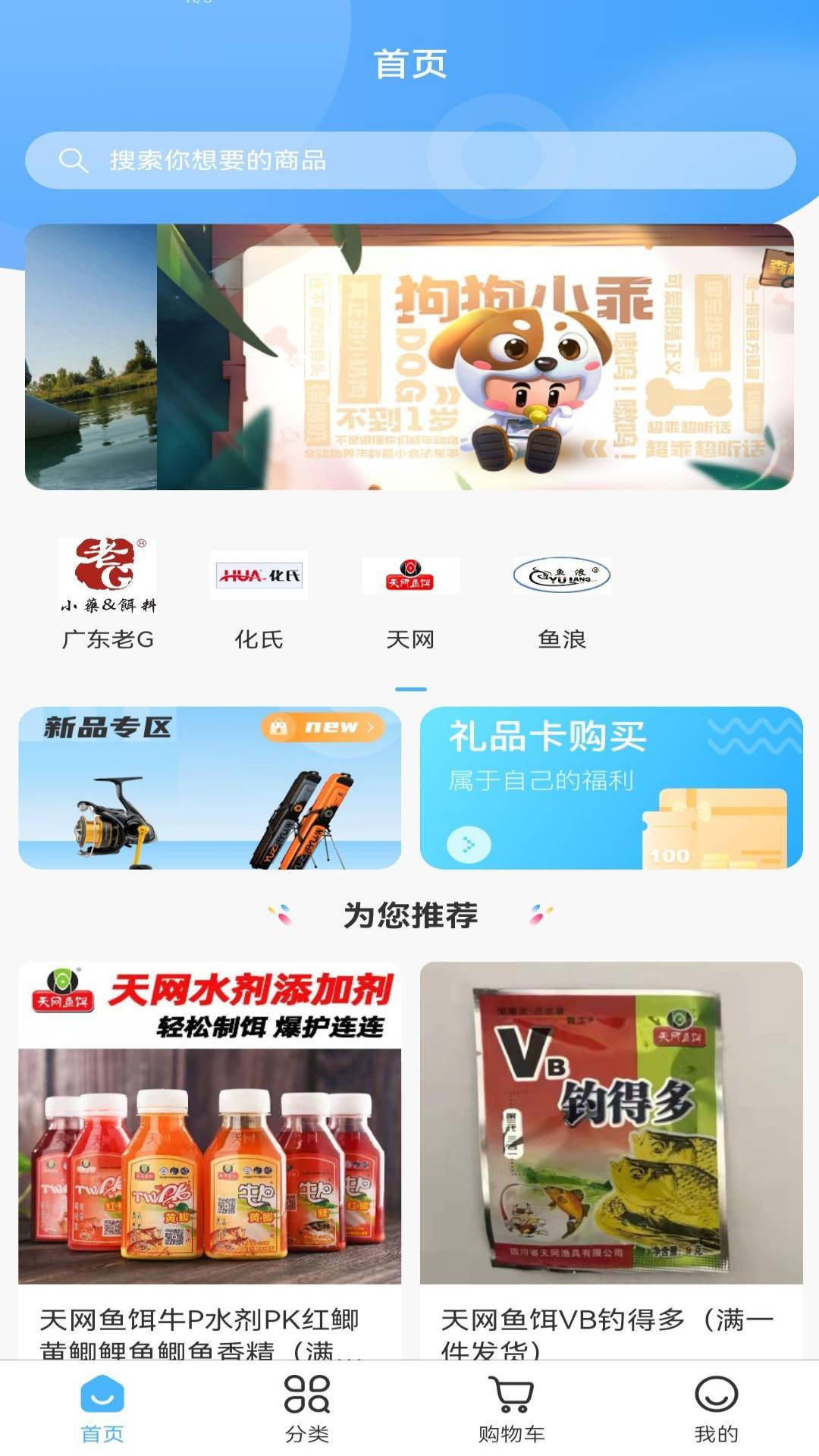Switch to the 分类 tab
Image resolution: width=819 pixels, height=1456 pixels.
pos(307,1408)
